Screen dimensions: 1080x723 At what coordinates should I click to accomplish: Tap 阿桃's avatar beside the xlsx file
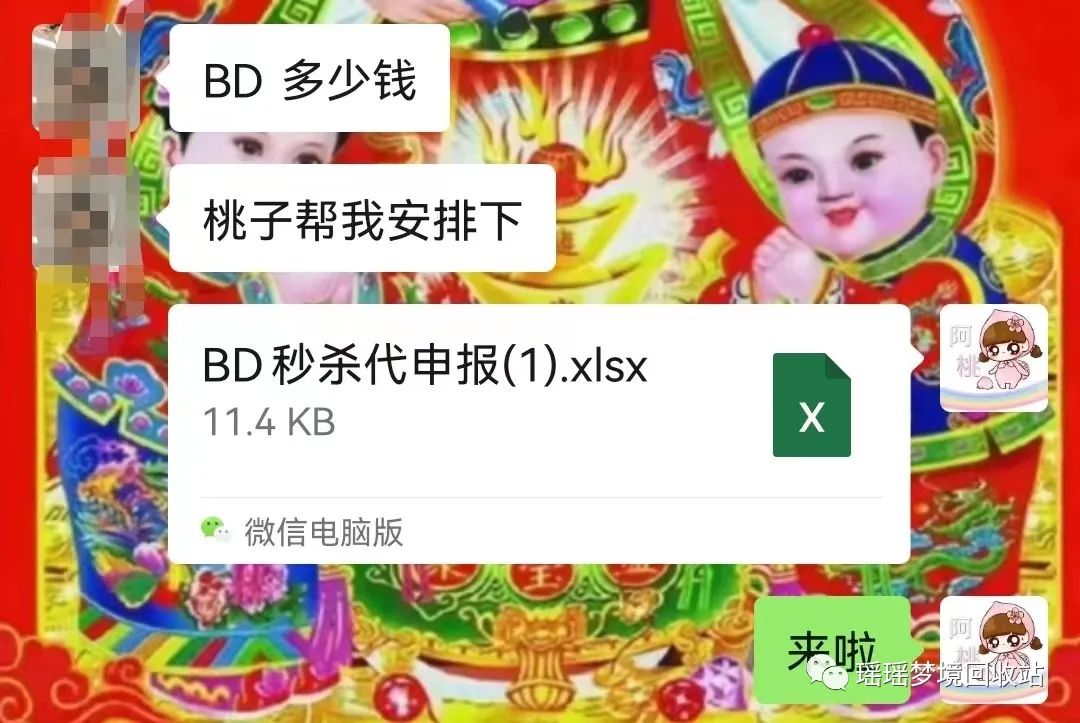(993, 359)
